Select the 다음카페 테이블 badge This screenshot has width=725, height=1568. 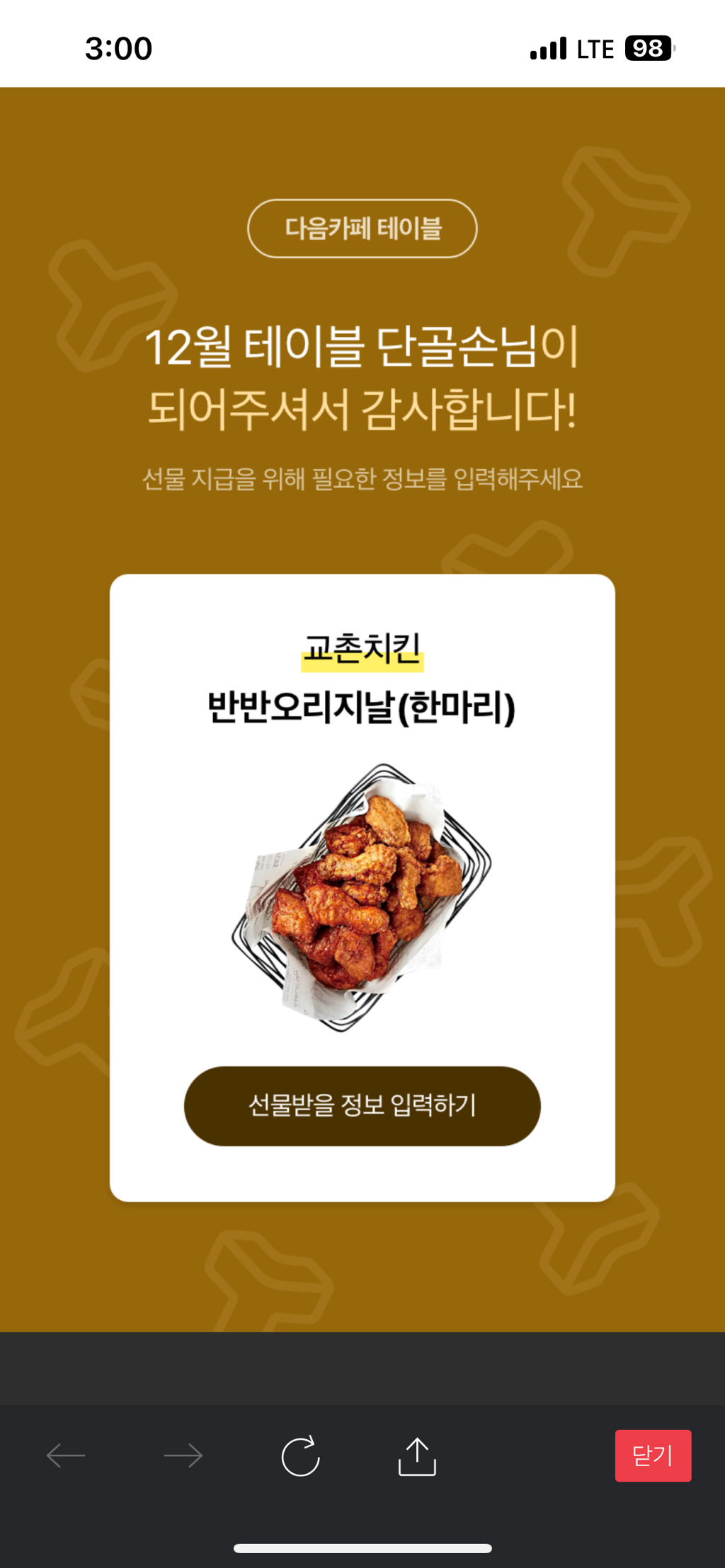pyautogui.click(x=362, y=228)
